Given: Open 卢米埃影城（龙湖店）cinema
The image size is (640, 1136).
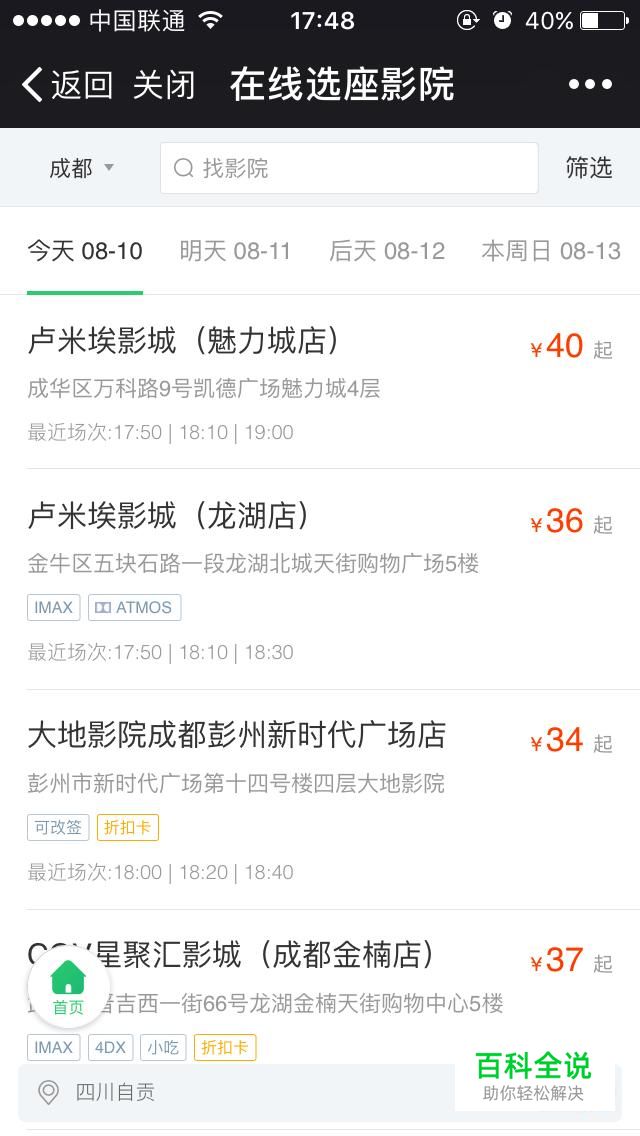Looking at the screenshot, I should 320,580.
